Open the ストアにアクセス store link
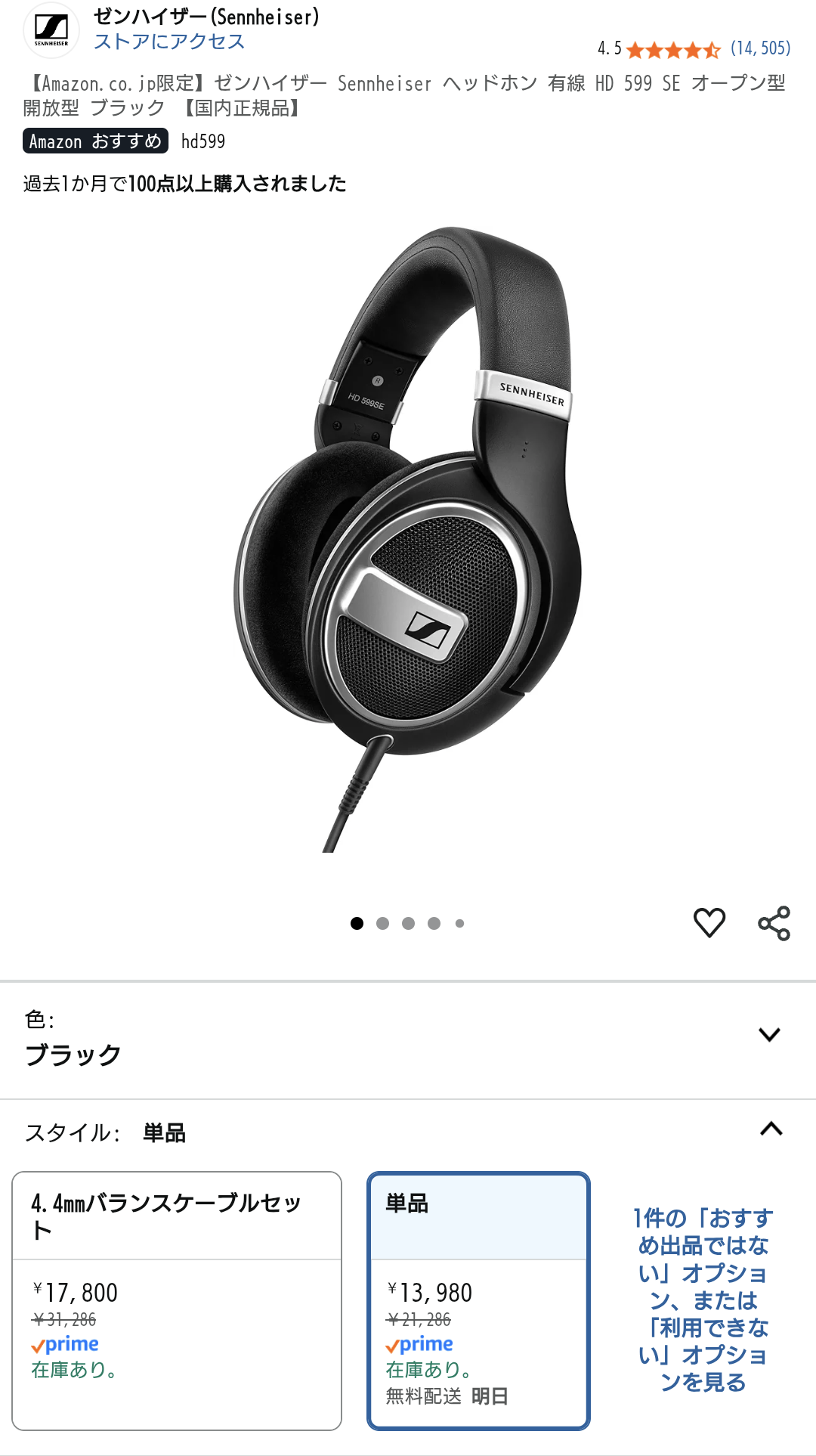The height and width of the screenshot is (1456, 816). (x=169, y=42)
